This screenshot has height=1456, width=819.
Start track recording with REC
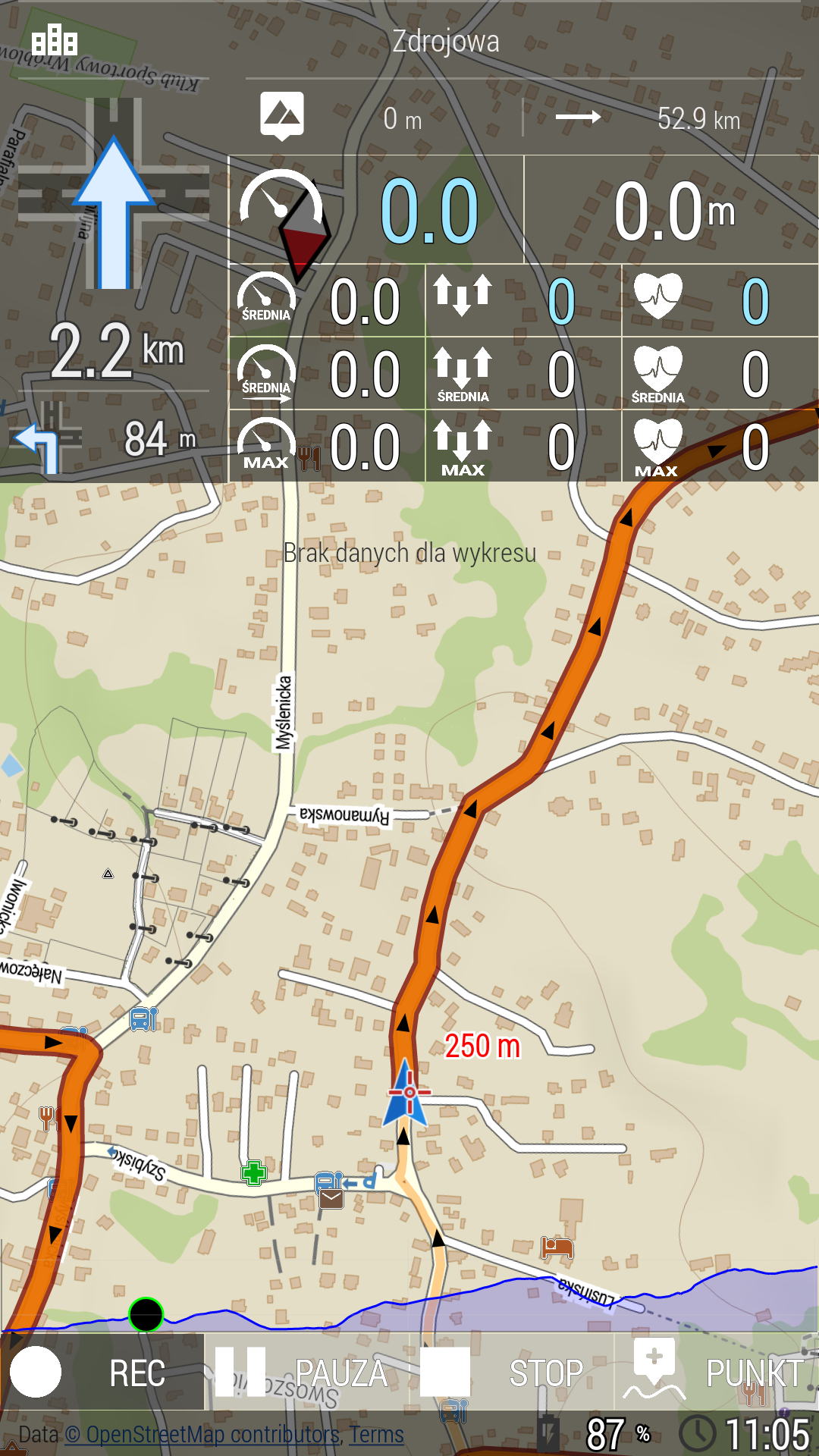click(102, 1372)
